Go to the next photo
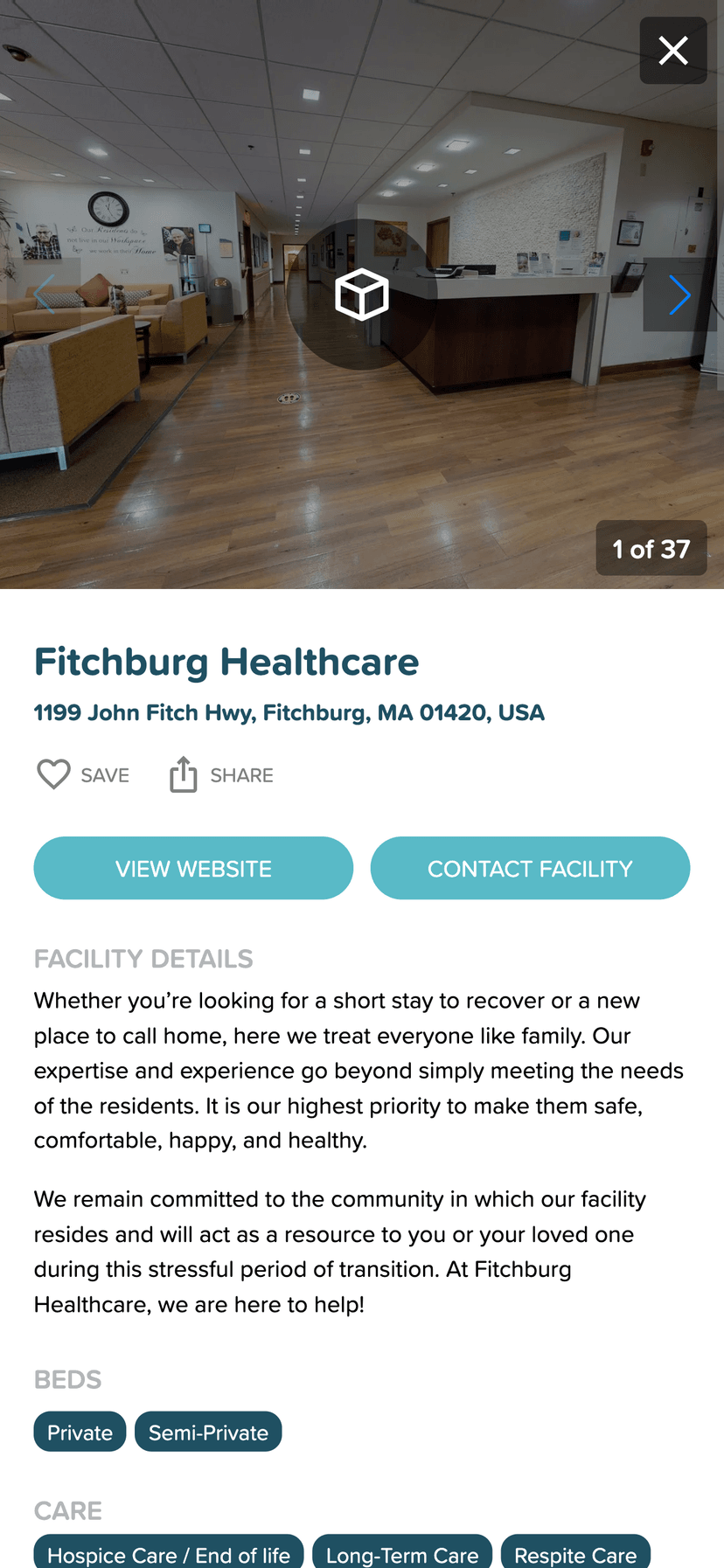Screen dimensions: 724x1568 tap(679, 295)
